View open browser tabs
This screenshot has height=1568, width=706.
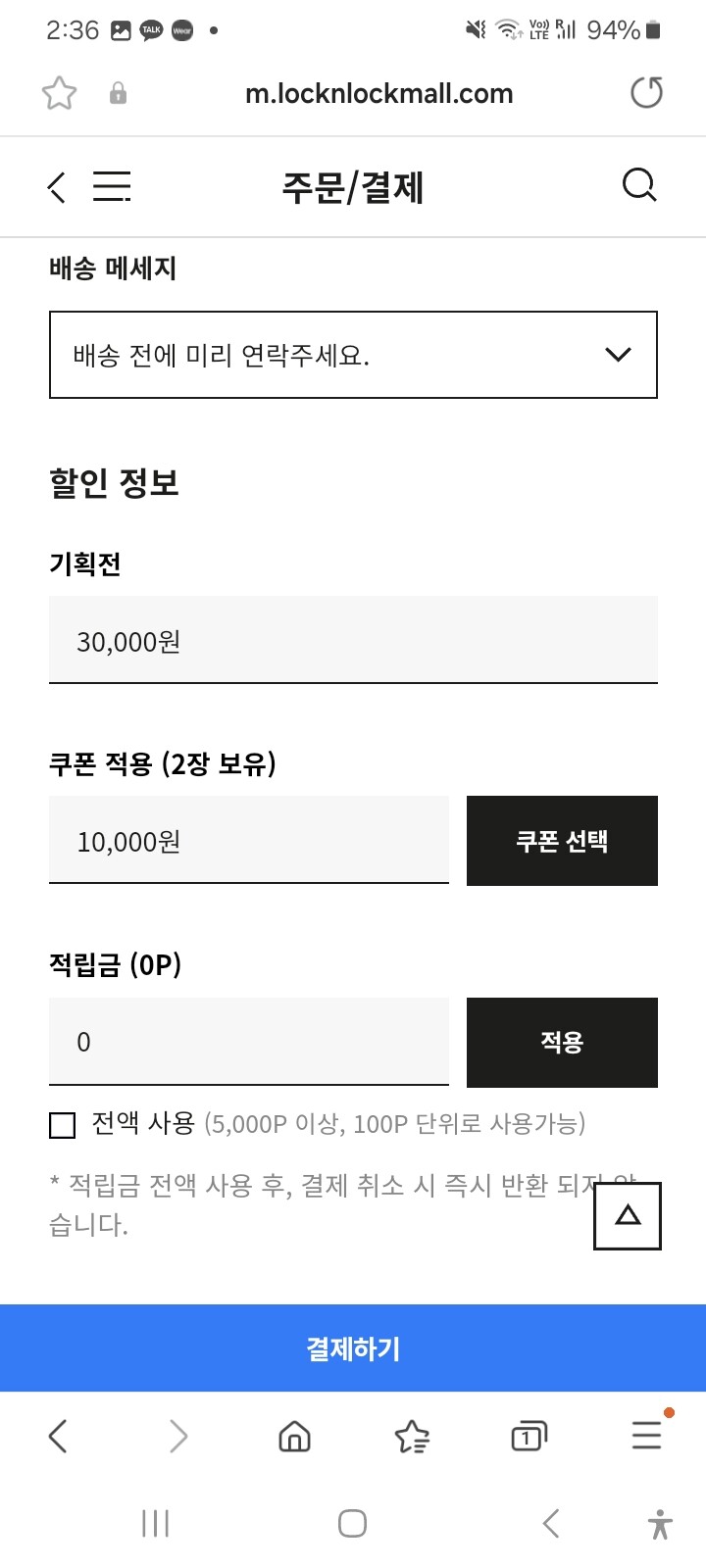click(529, 1437)
